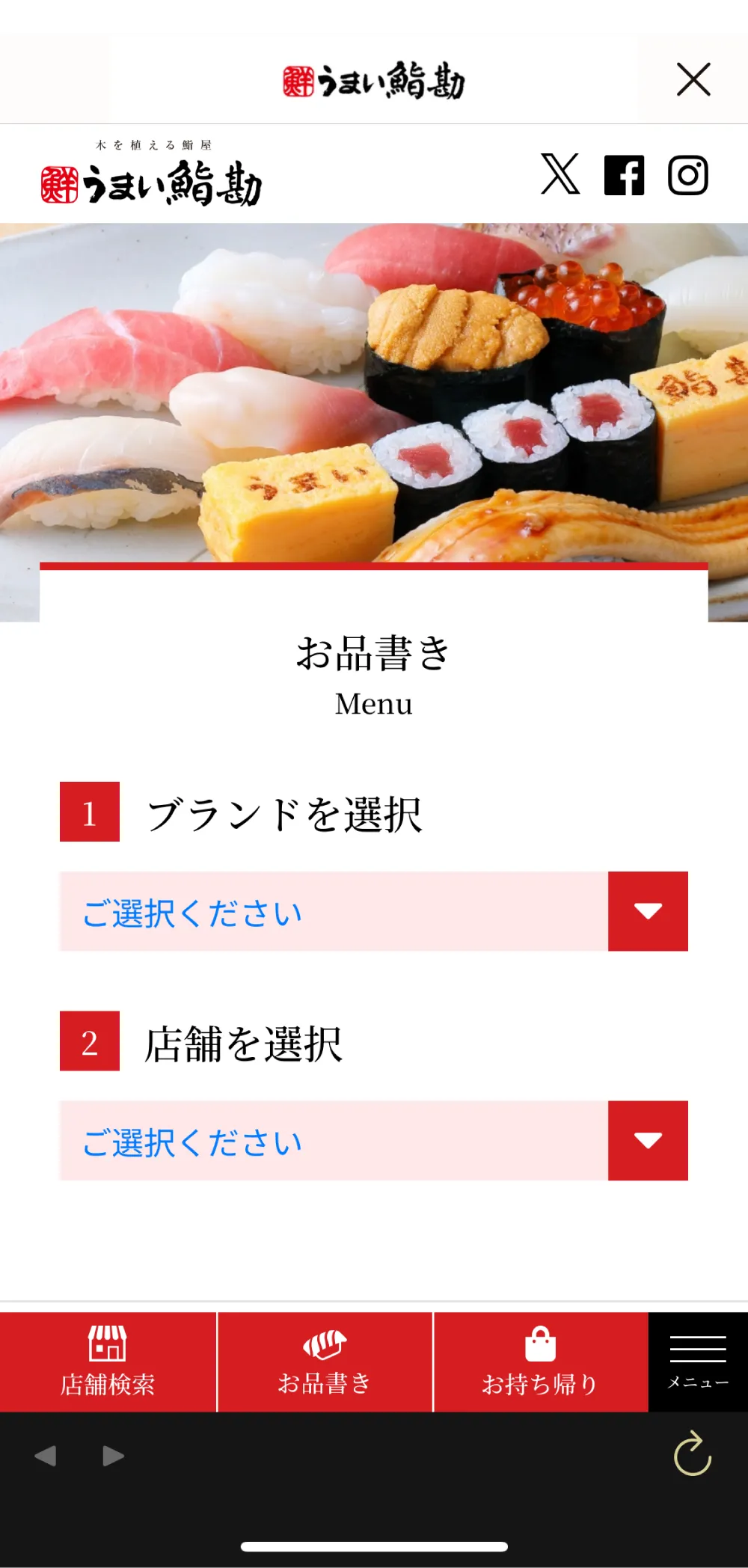Viewport: 748px width, 1568px height.
Task: Select the お品書き bottom navigation item
Action: 325,1362
